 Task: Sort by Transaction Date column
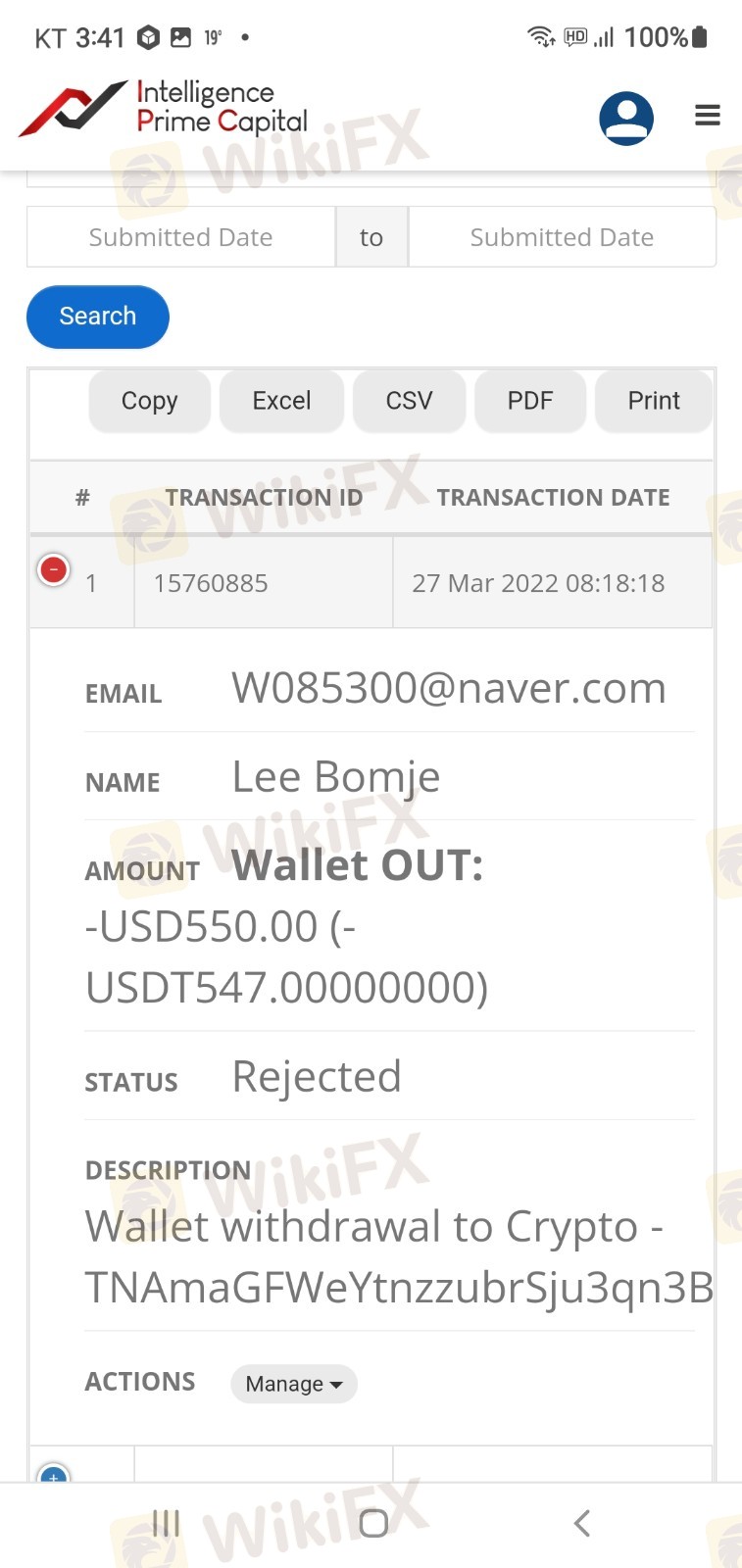pyautogui.click(x=553, y=498)
